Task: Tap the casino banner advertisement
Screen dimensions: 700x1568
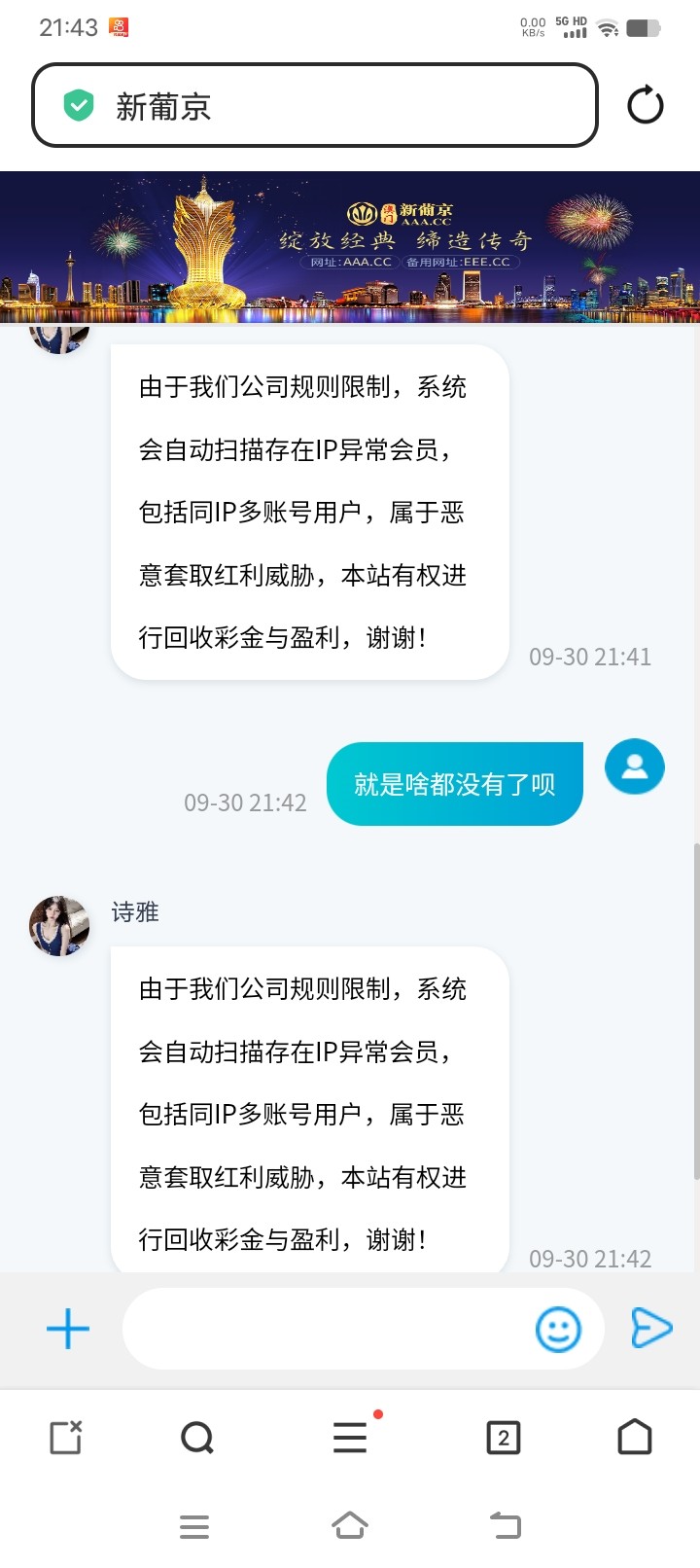Action: (x=350, y=246)
